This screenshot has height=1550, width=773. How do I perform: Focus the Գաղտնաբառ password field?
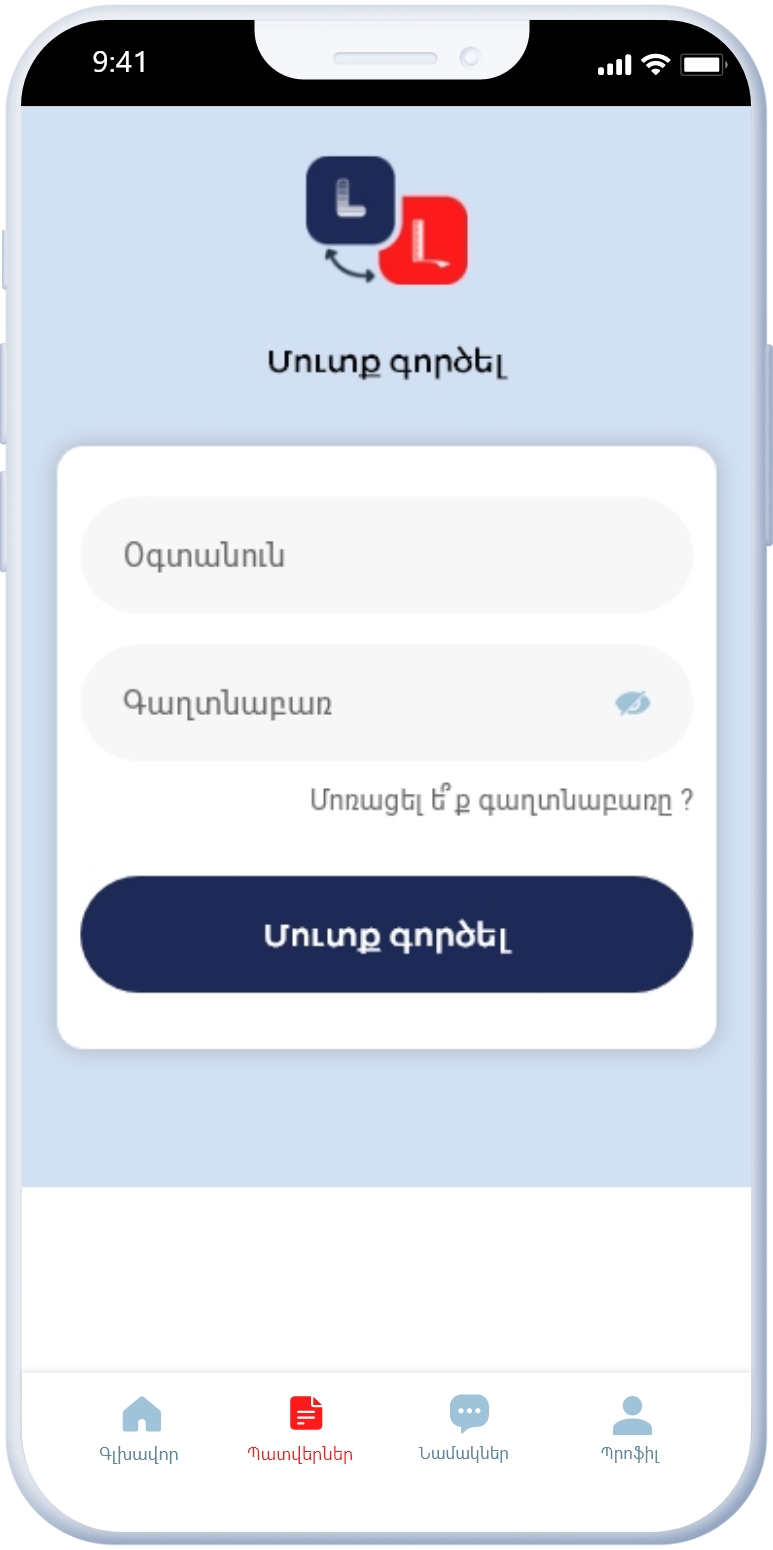click(340, 703)
